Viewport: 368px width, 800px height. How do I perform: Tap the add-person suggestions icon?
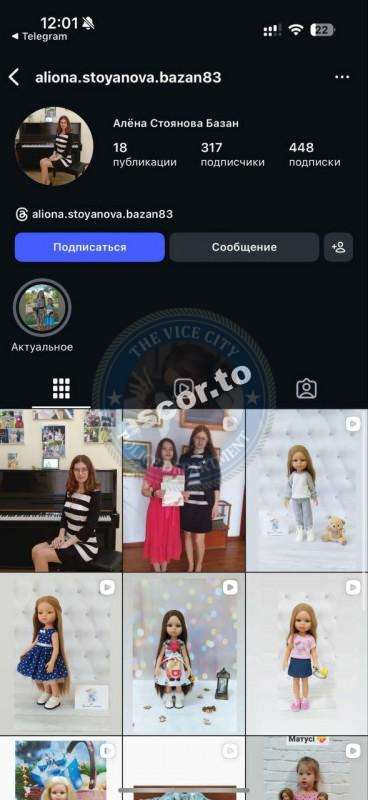(x=338, y=247)
